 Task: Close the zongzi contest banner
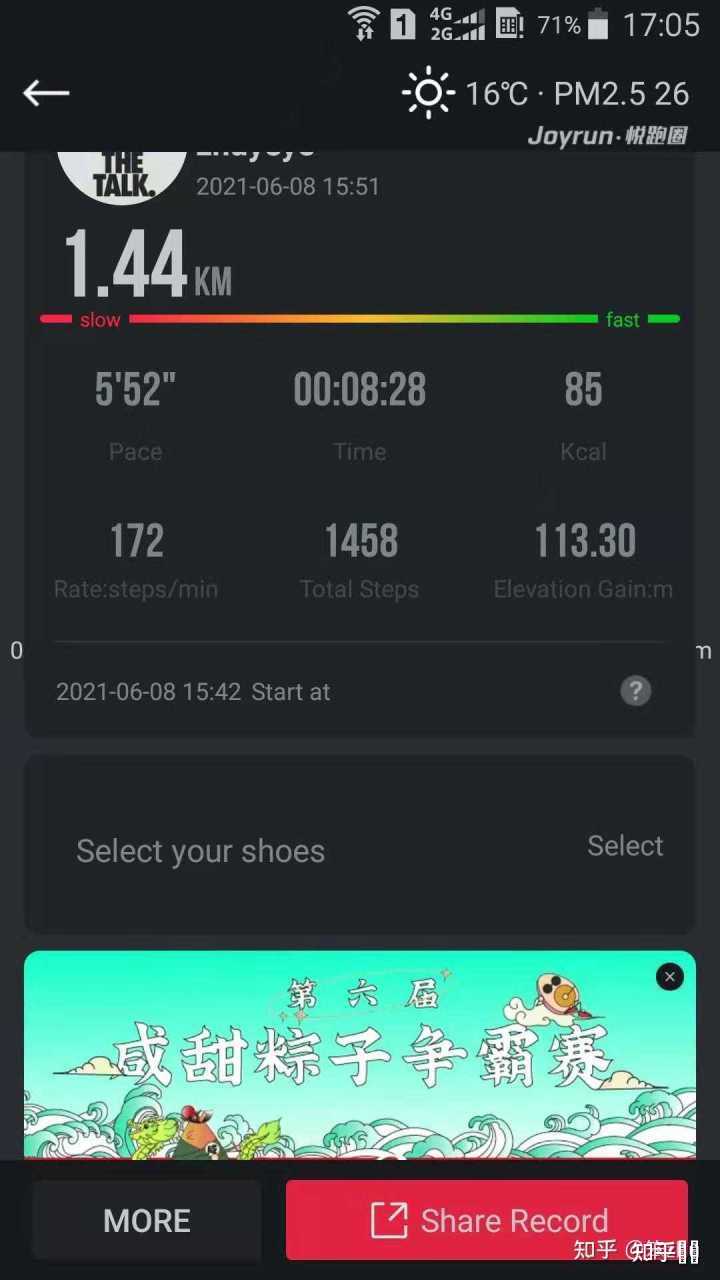coord(670,977)
